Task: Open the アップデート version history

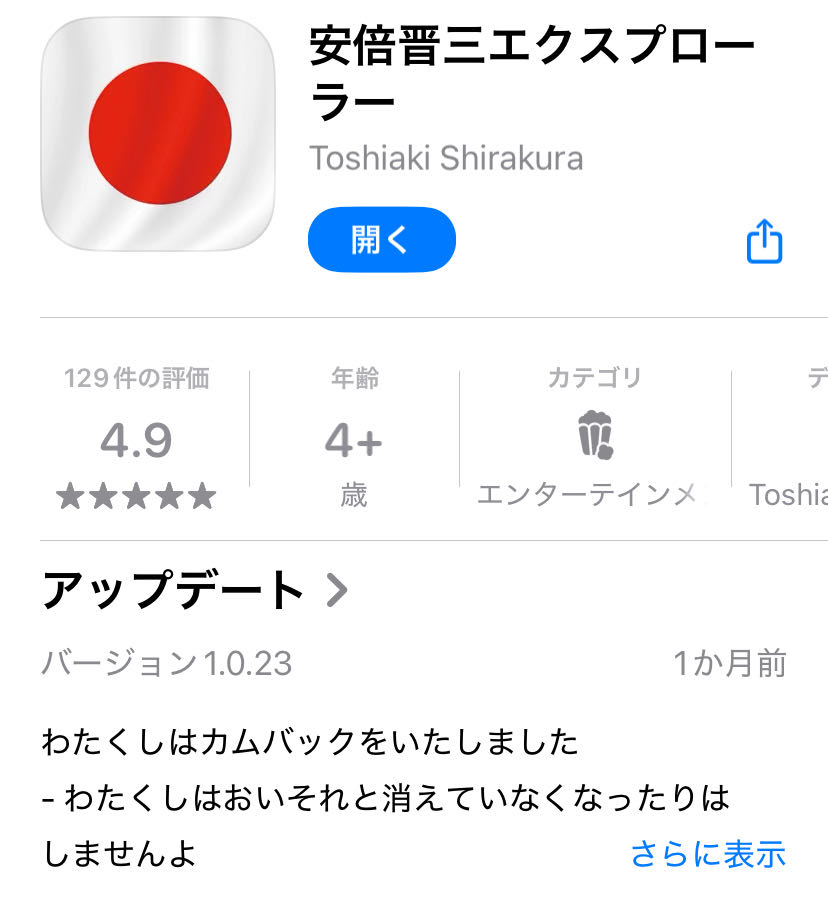Action: [x=195, y=591]
